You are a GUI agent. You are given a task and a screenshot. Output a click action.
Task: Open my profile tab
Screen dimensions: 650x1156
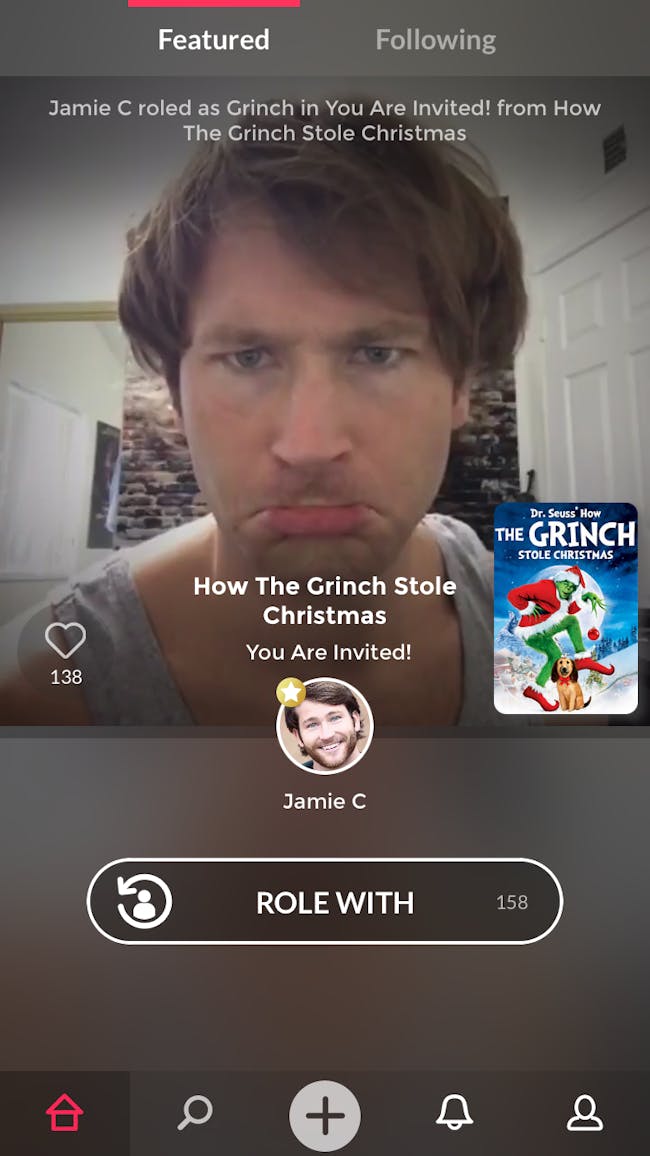(x=584, y=1113)
